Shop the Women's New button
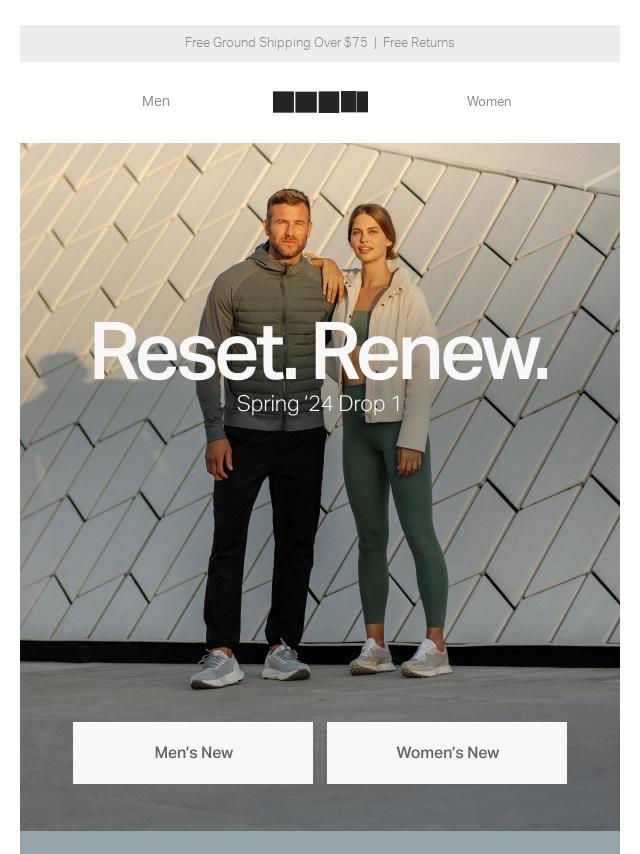640x854 pixels. [x=447, y=753]
